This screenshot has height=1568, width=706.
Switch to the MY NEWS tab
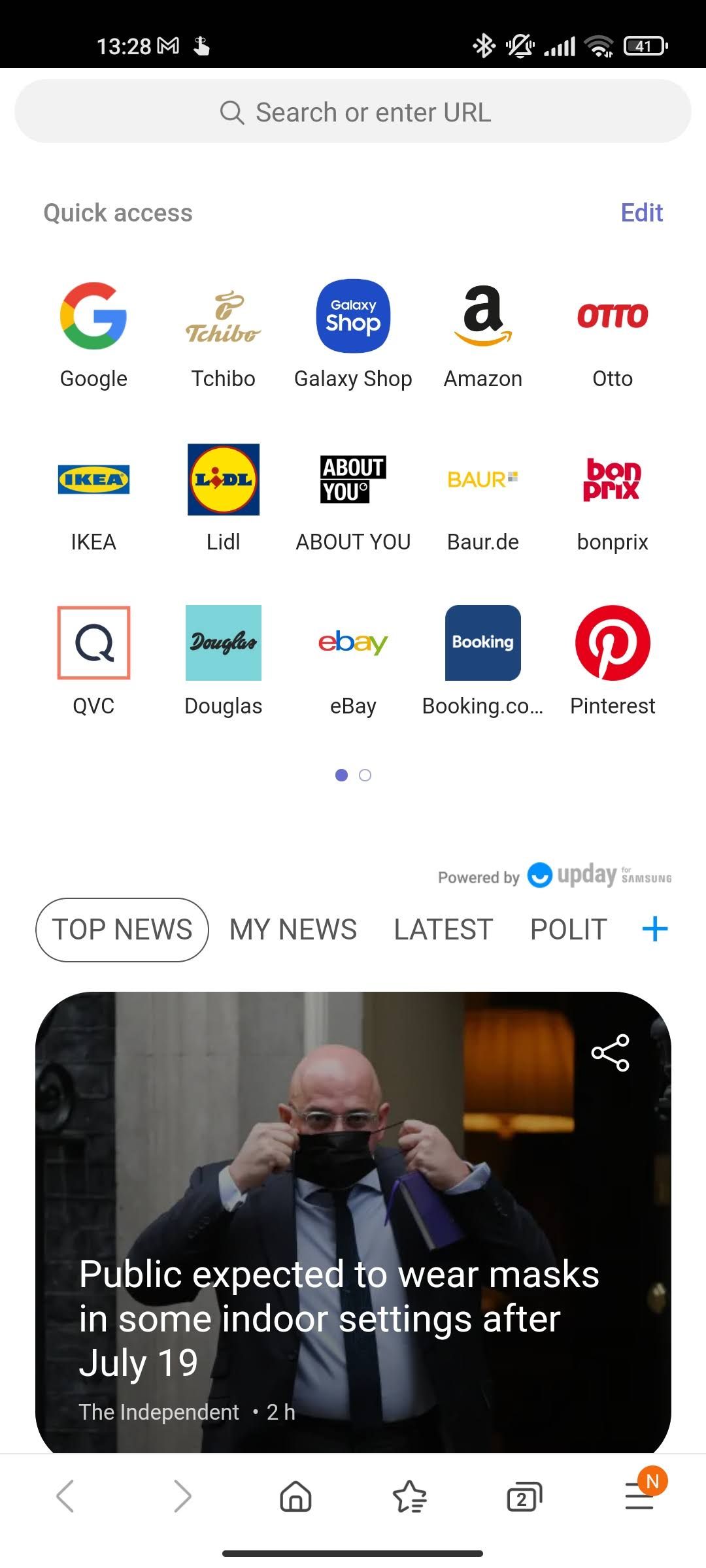(292, 929)
